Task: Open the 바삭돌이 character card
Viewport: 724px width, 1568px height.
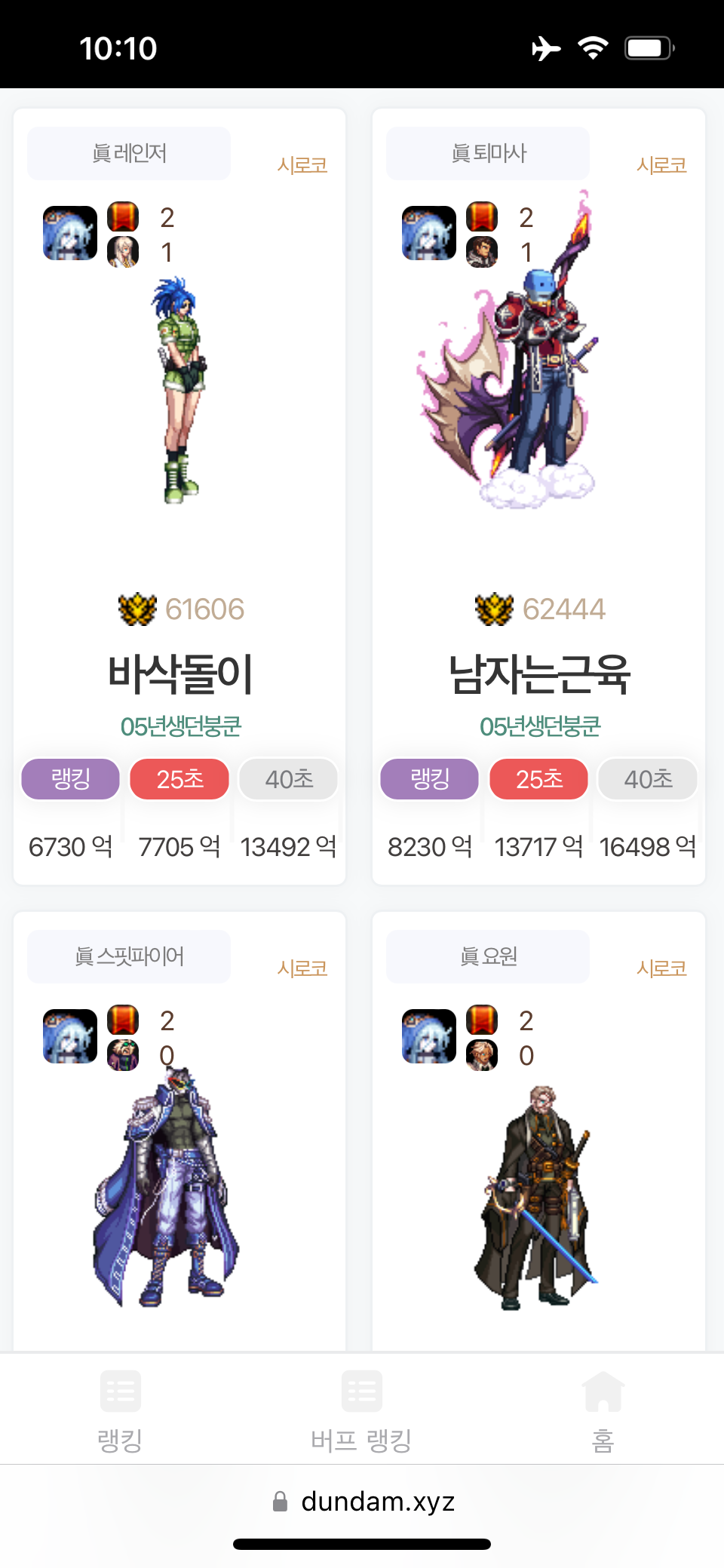Action: 179,496
